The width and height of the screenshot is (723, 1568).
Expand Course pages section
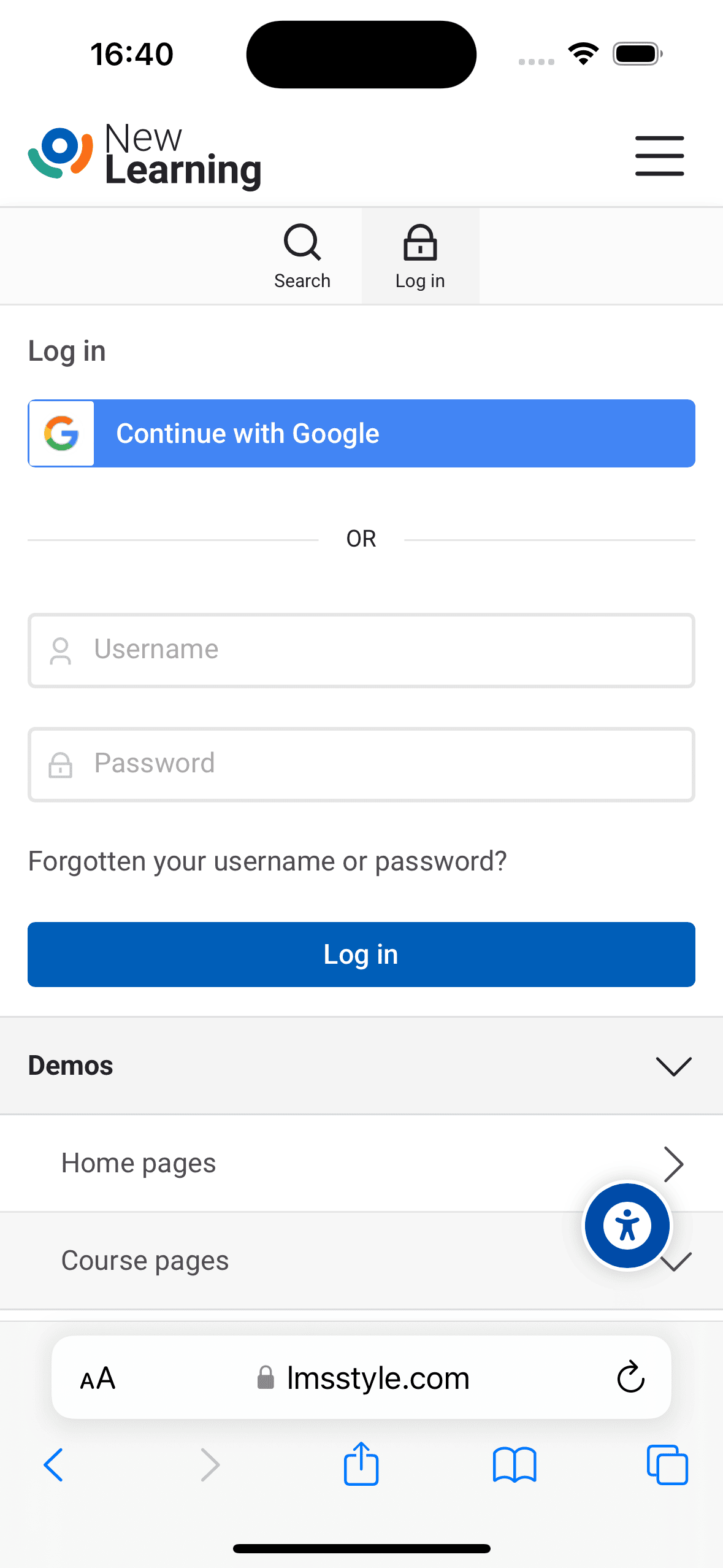[361, 1261]
